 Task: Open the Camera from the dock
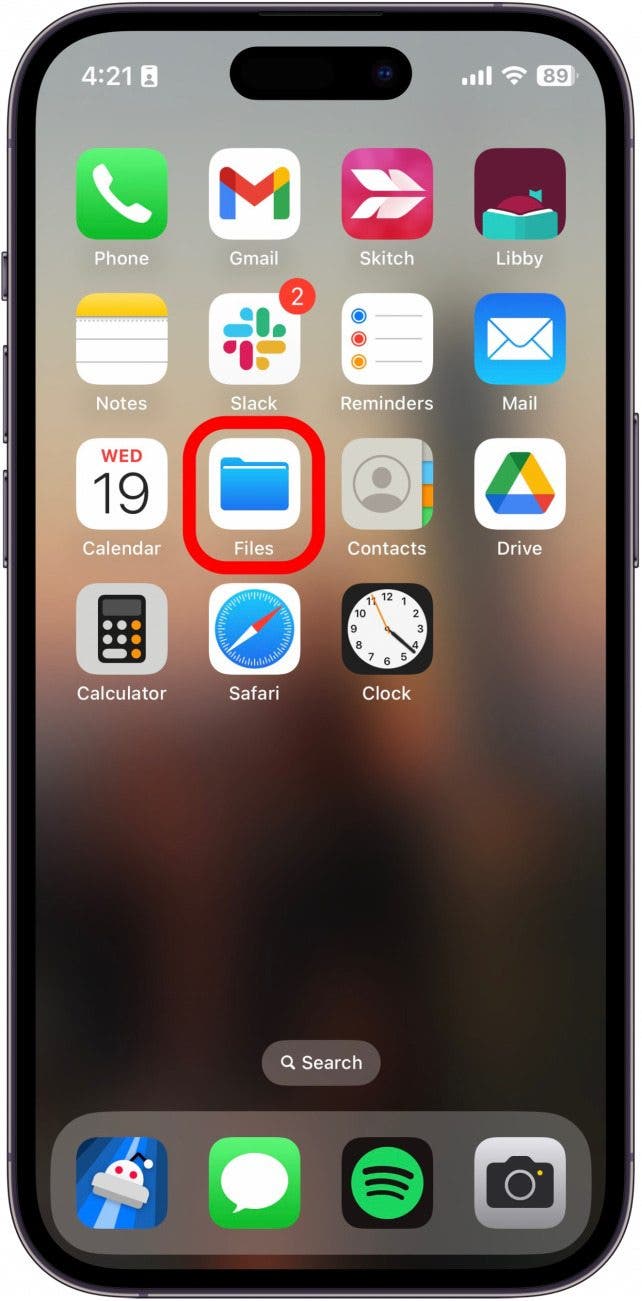click(x=519, y=1183)
